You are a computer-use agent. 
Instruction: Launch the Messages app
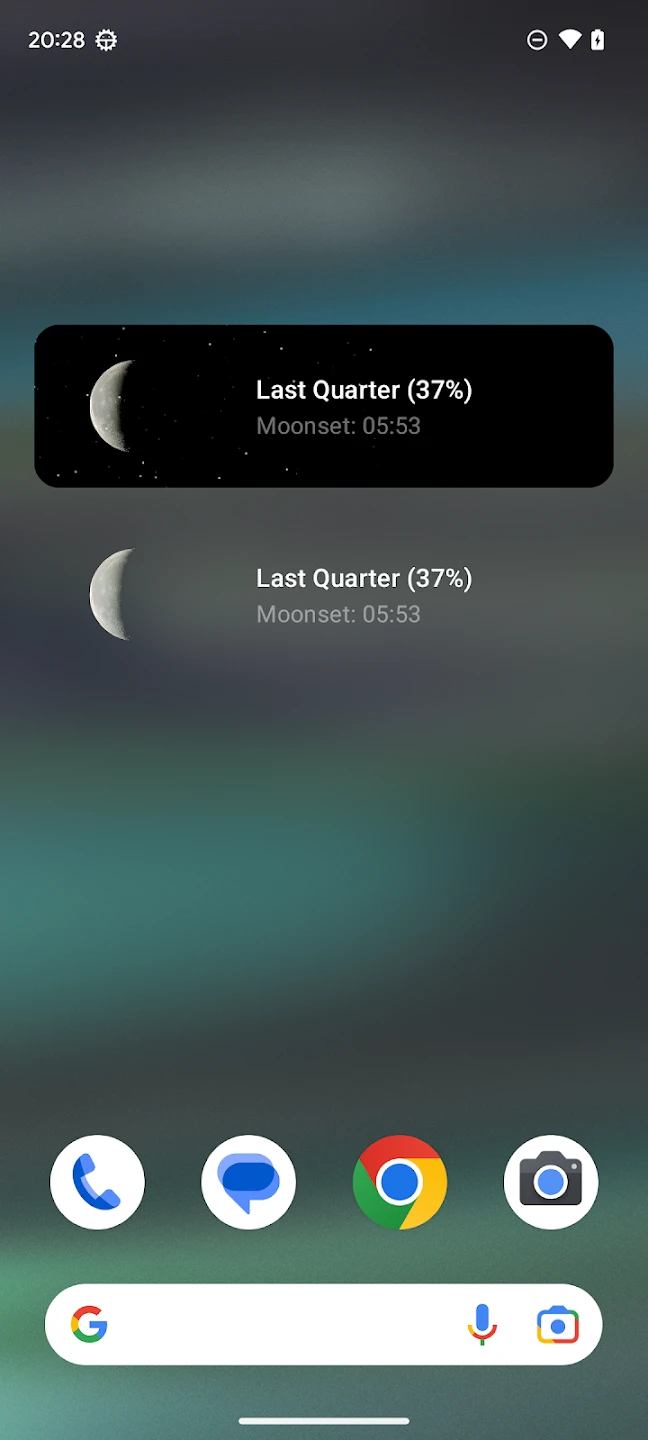(248, 1182)
